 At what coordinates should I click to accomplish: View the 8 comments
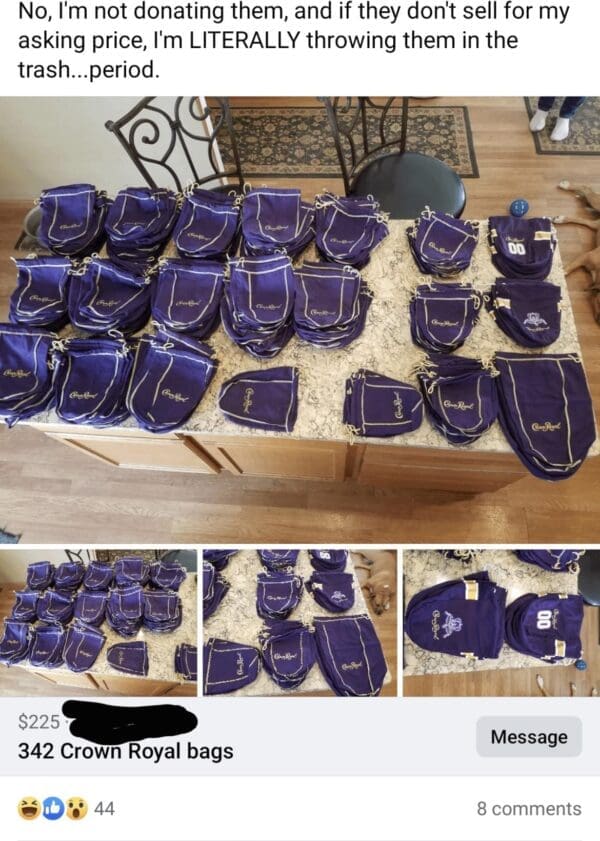[x=528, y=808]
